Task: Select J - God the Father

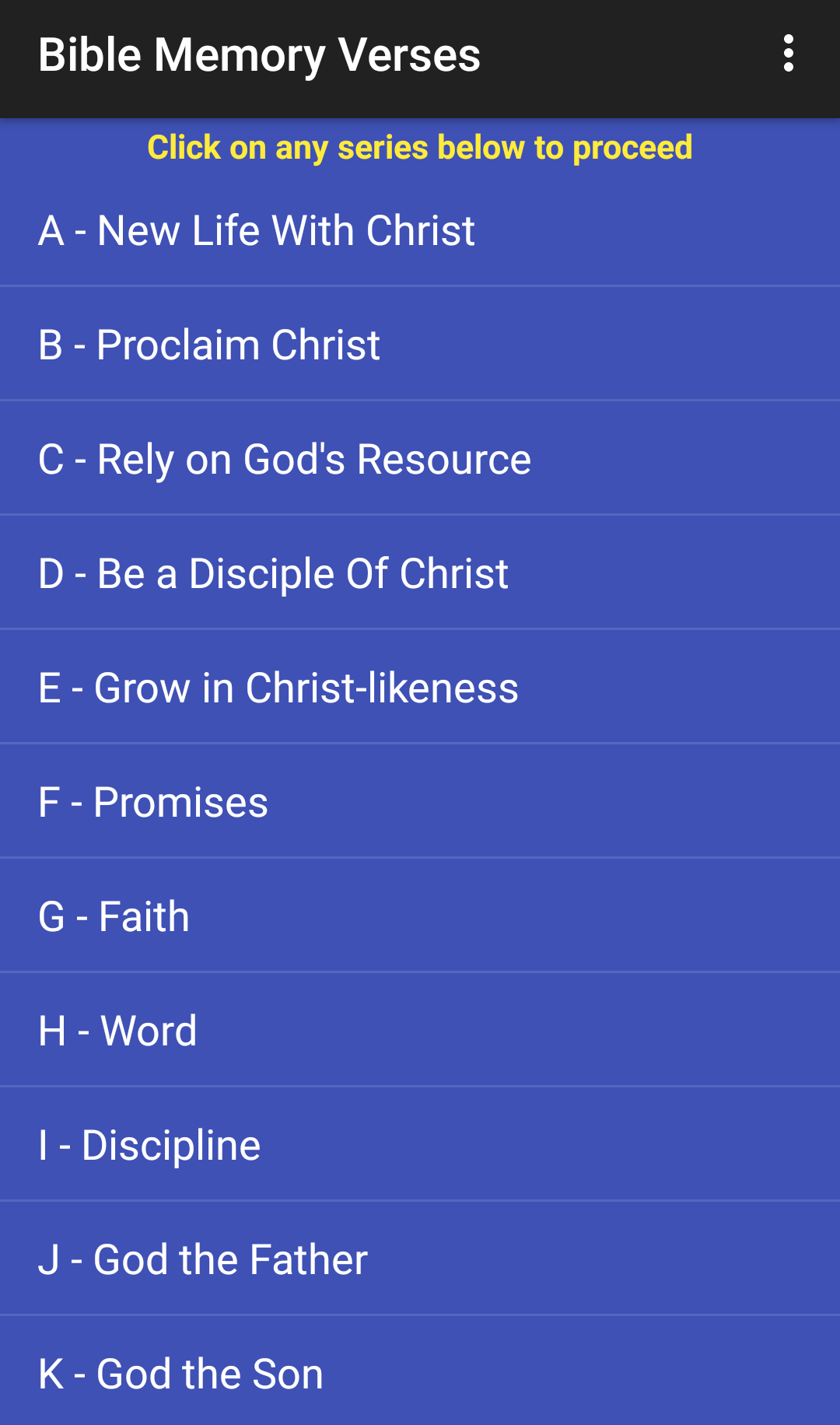Action: [x=420, y=1259]
